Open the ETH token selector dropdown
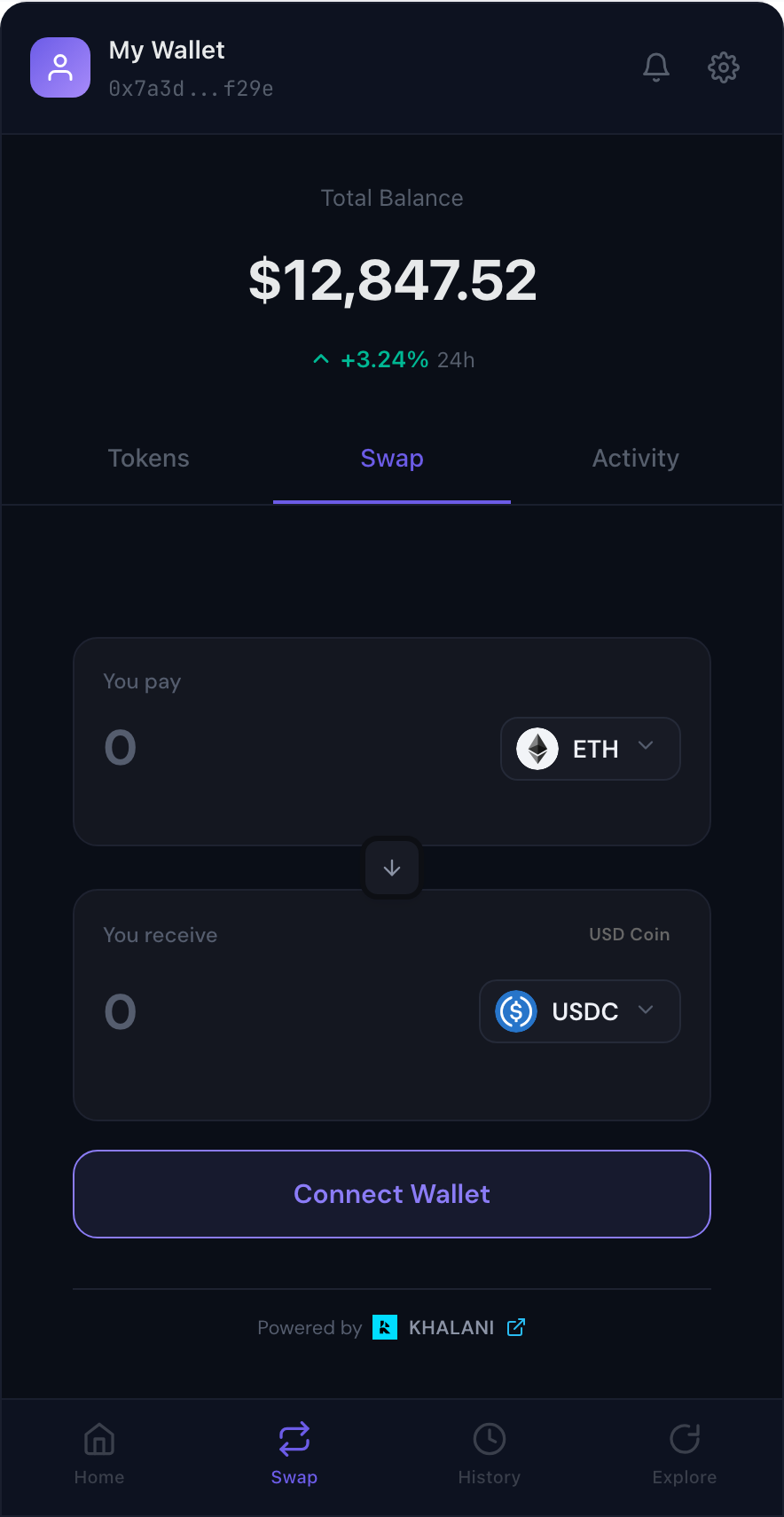The image size is (784, 1517). point(590,748)
